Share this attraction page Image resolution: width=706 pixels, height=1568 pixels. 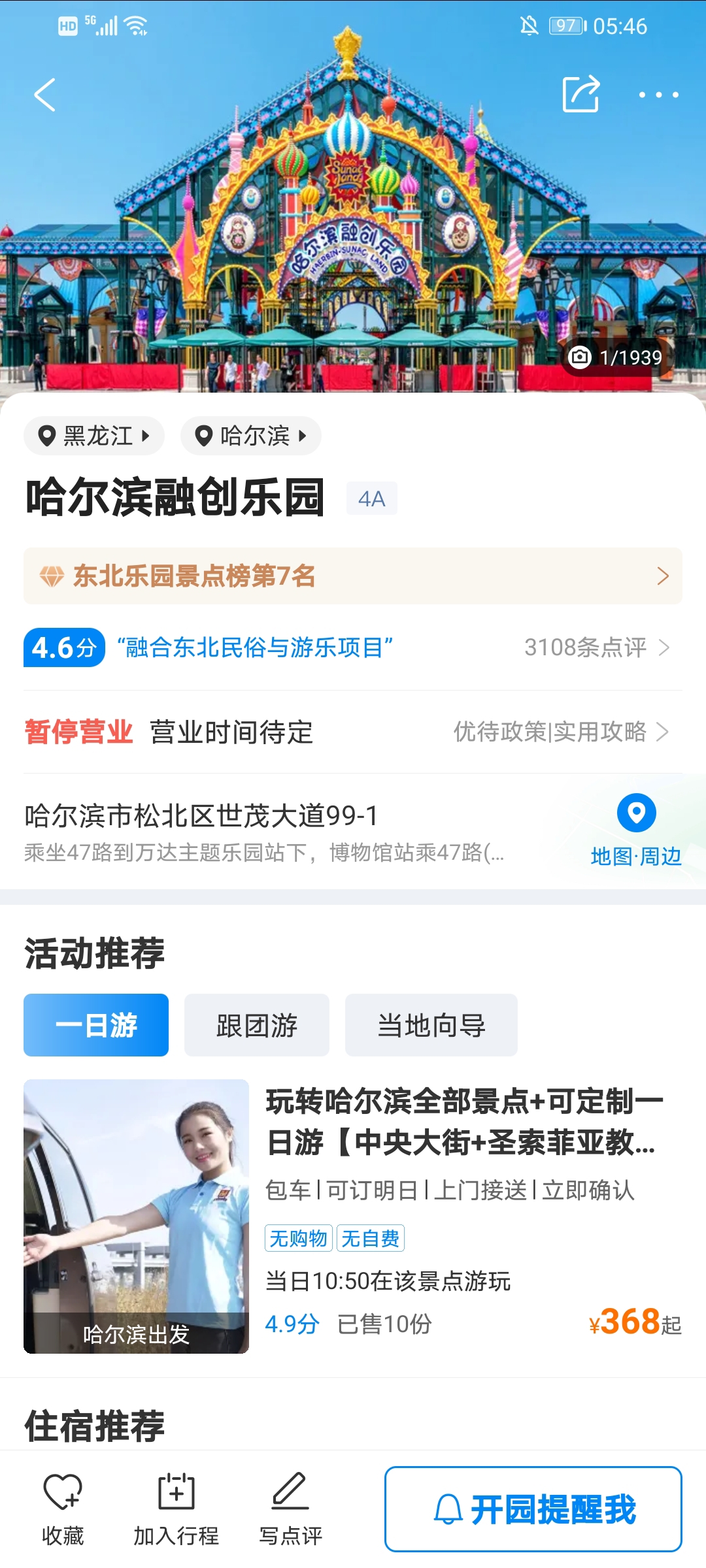coord(580,95)
